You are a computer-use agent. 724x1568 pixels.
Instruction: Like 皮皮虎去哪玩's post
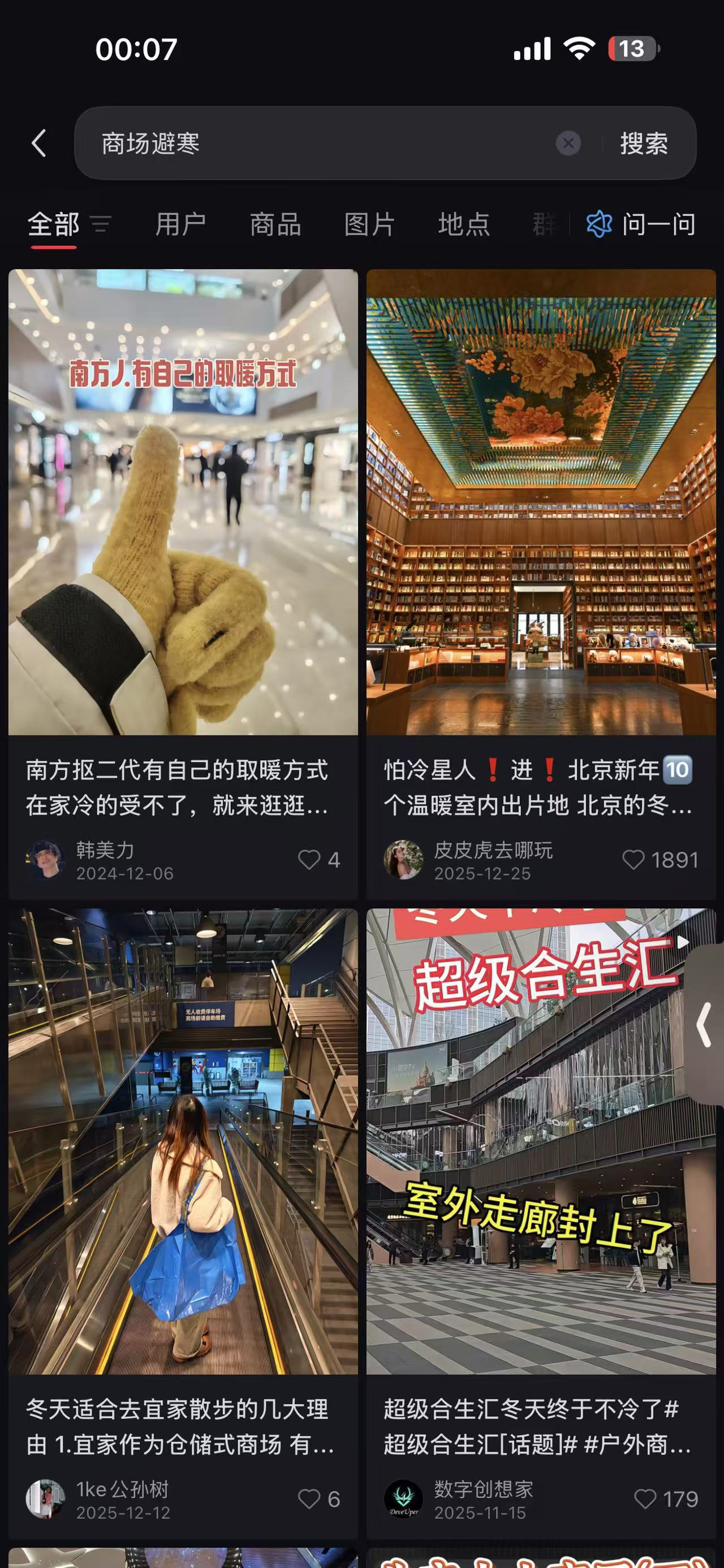[633, 860]
